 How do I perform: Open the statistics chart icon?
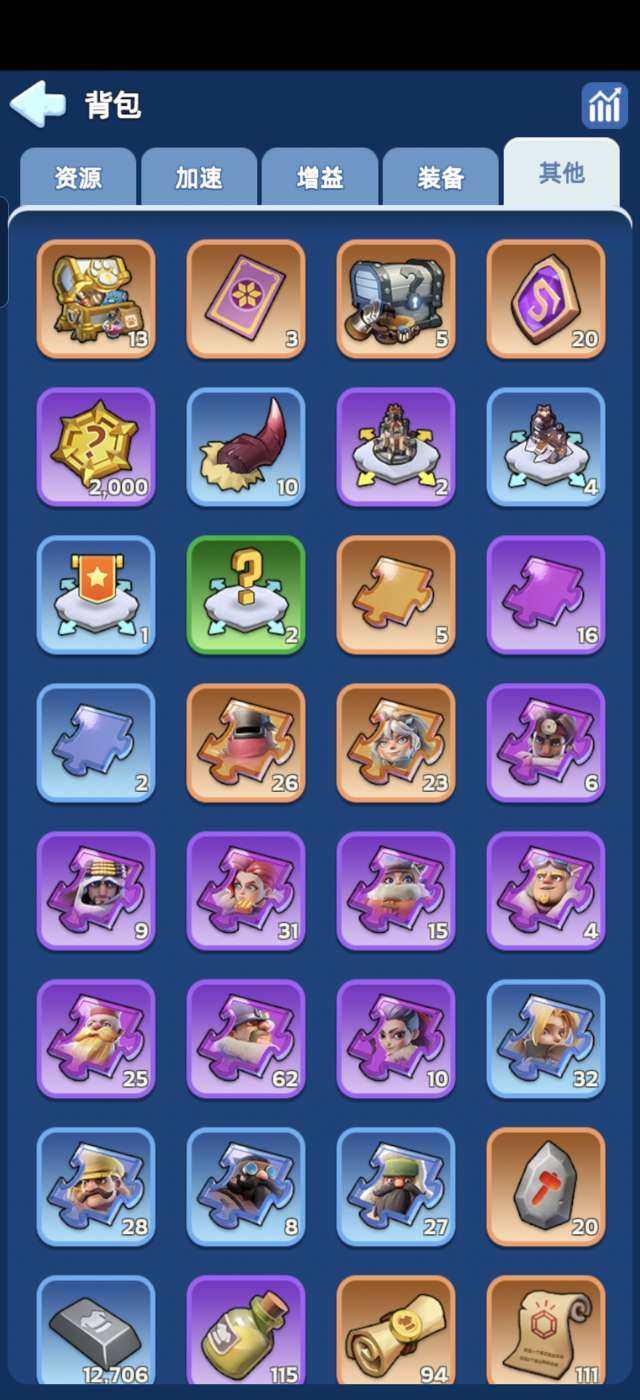[x=604, y=105]
